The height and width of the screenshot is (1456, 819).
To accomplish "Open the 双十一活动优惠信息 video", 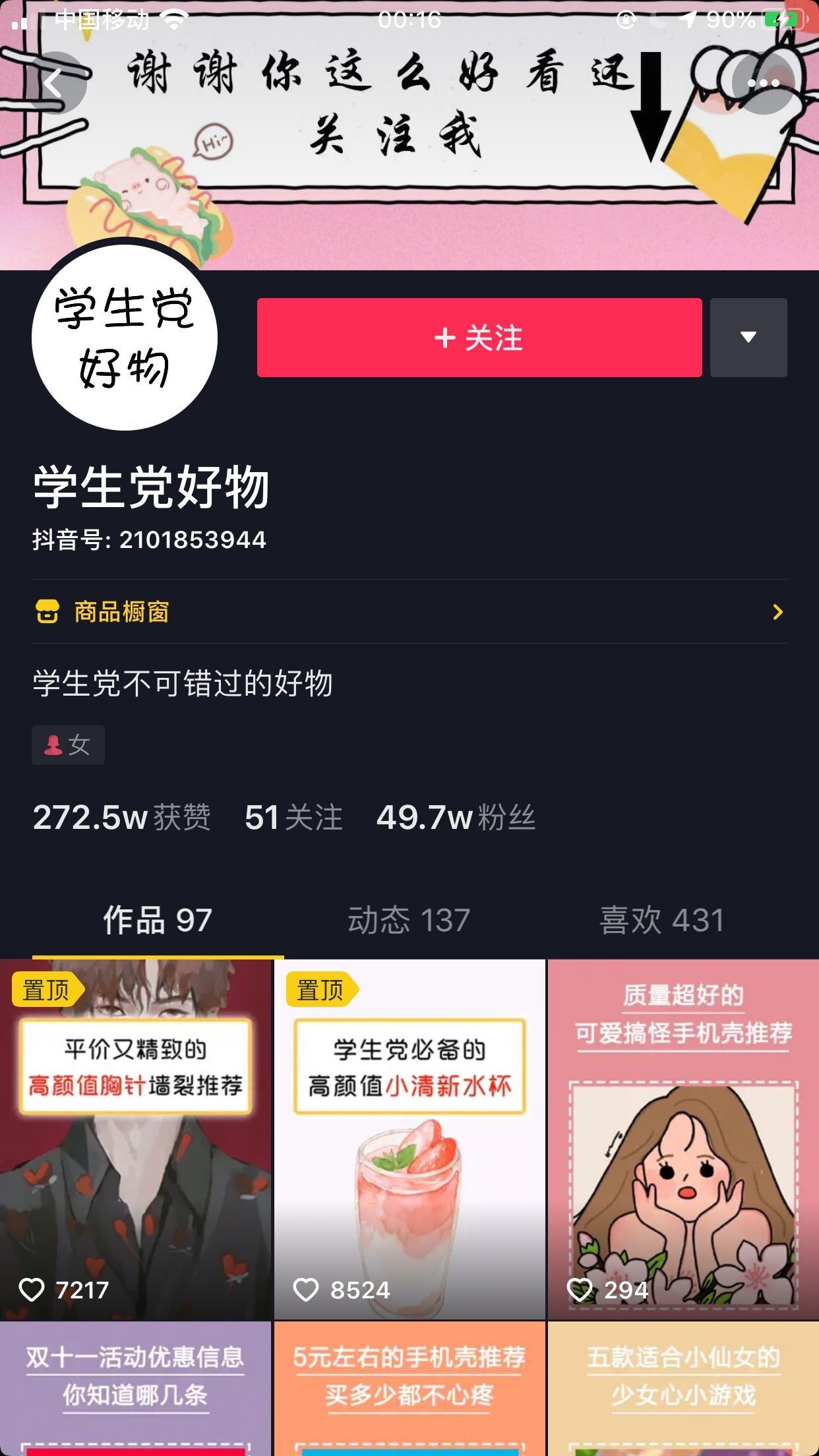I will [135, 1388].
